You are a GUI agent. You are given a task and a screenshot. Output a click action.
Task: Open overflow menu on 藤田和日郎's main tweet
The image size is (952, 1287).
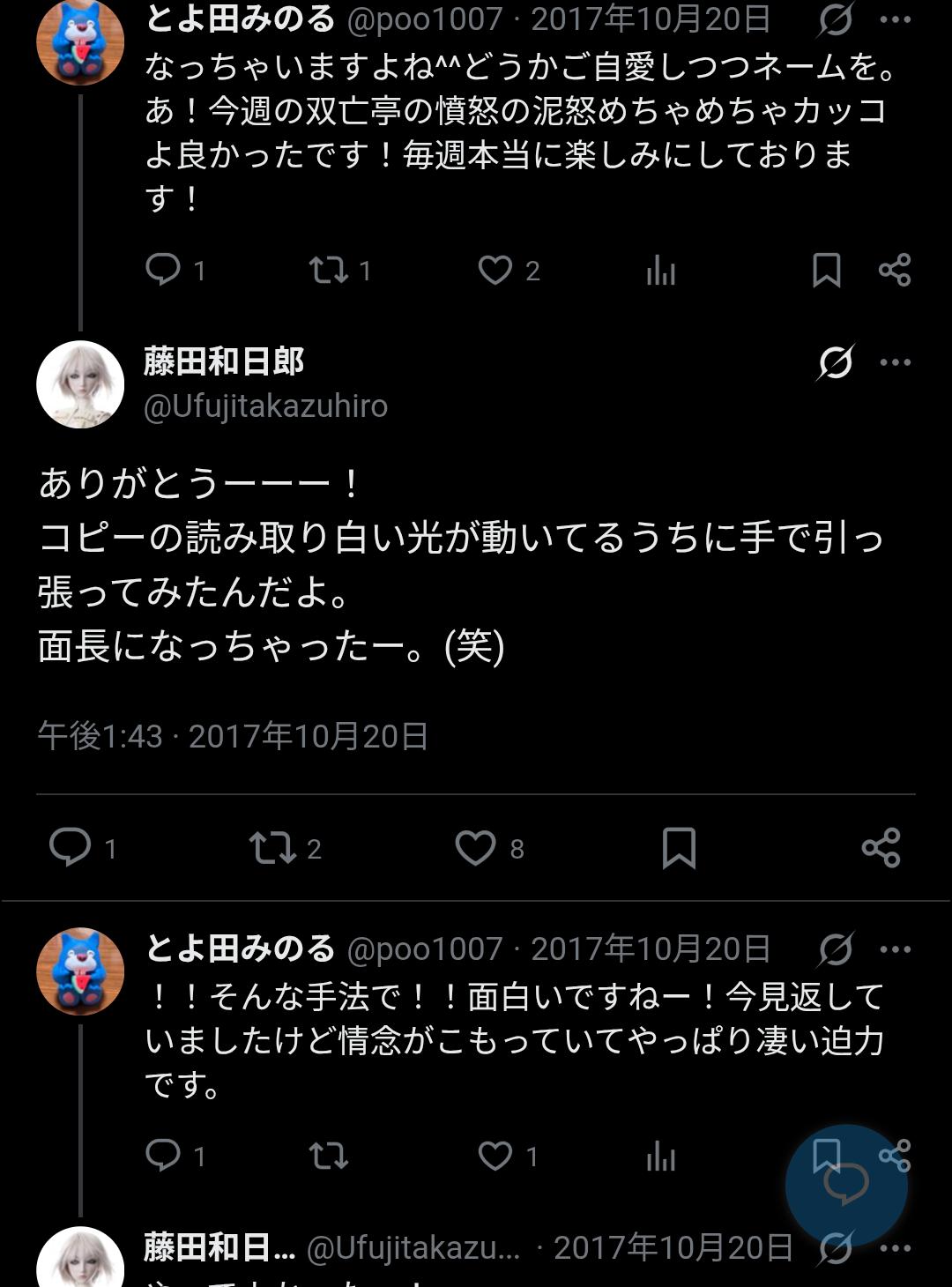click(x=895, y=362)
